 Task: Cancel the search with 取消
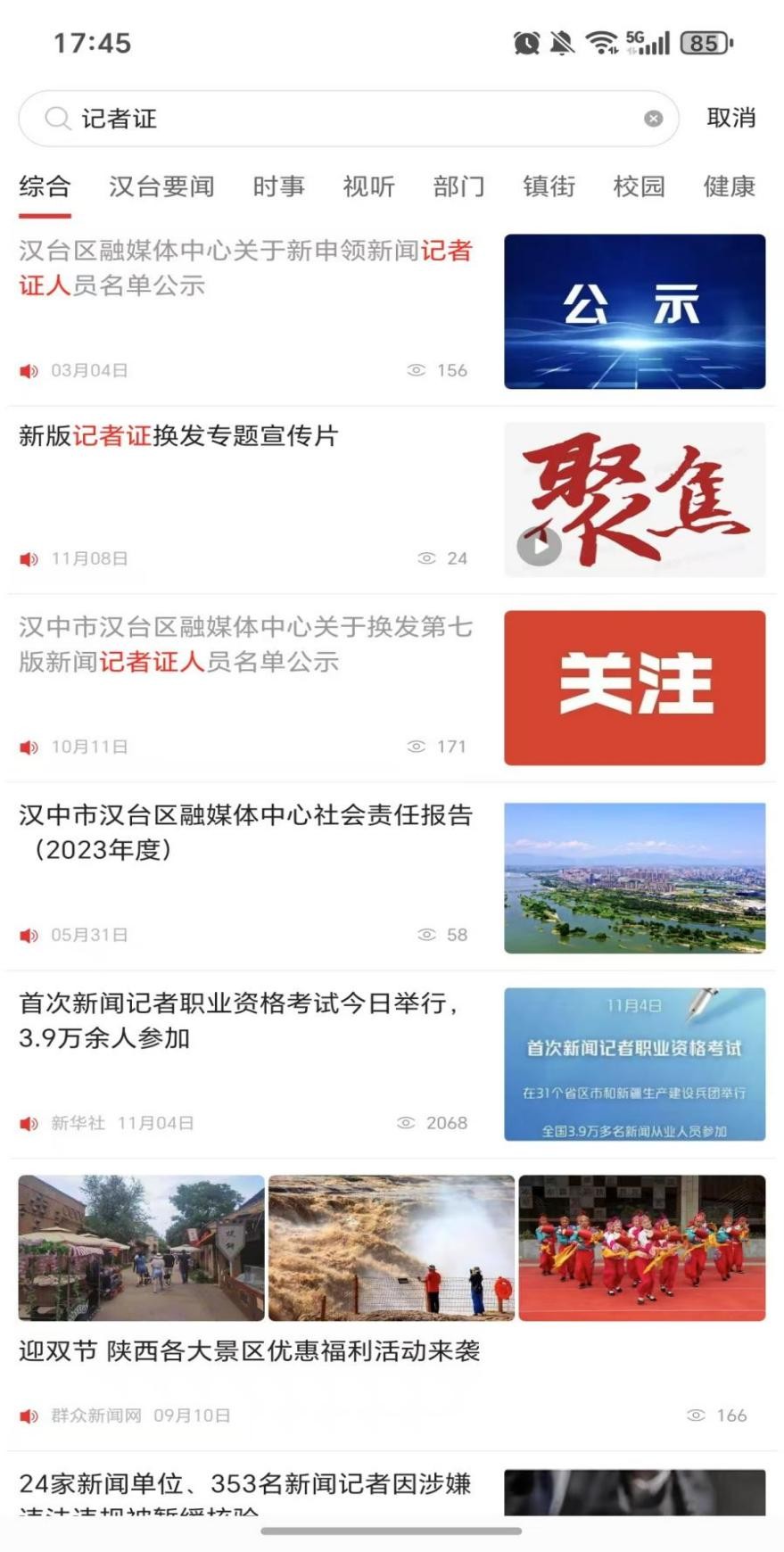730,118
